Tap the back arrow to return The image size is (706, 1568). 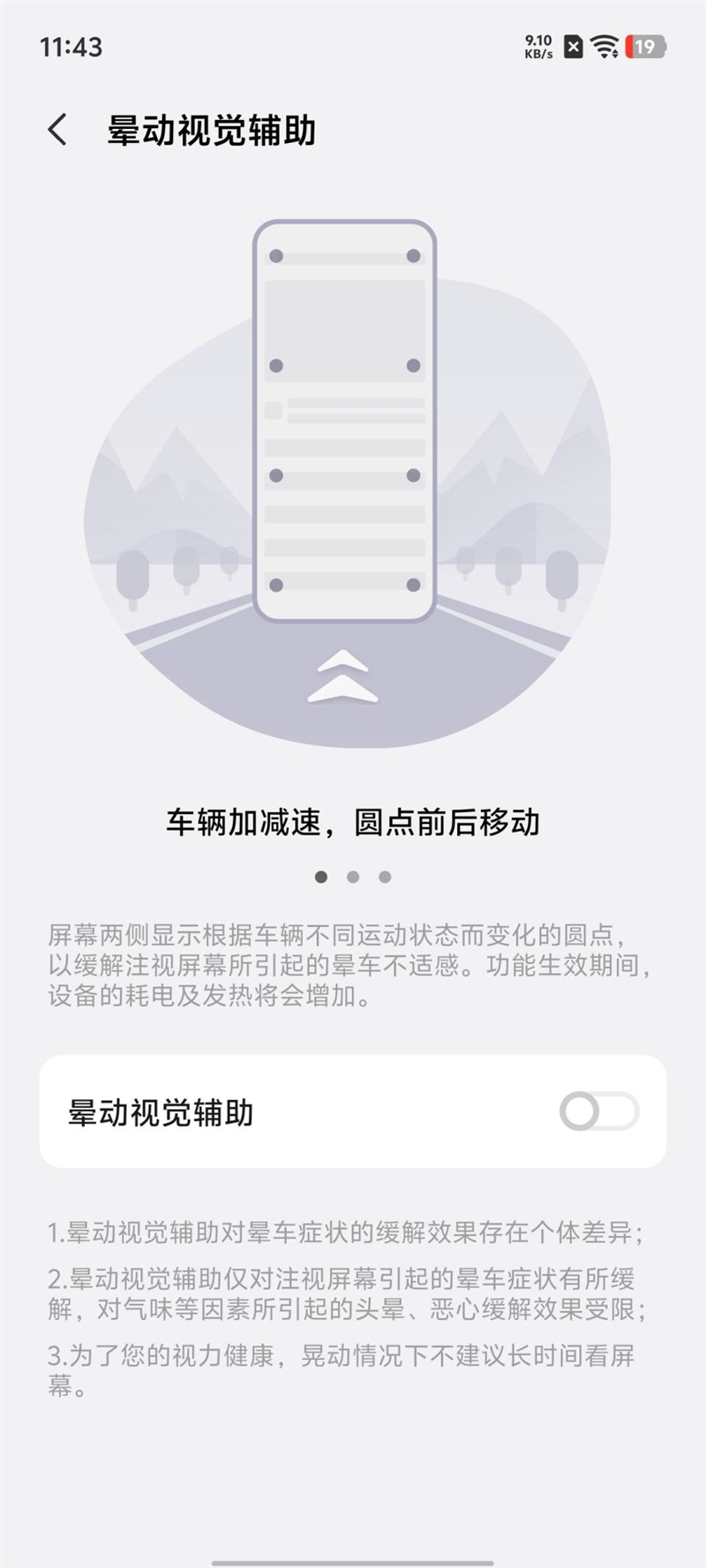click(x=58, y=130)
